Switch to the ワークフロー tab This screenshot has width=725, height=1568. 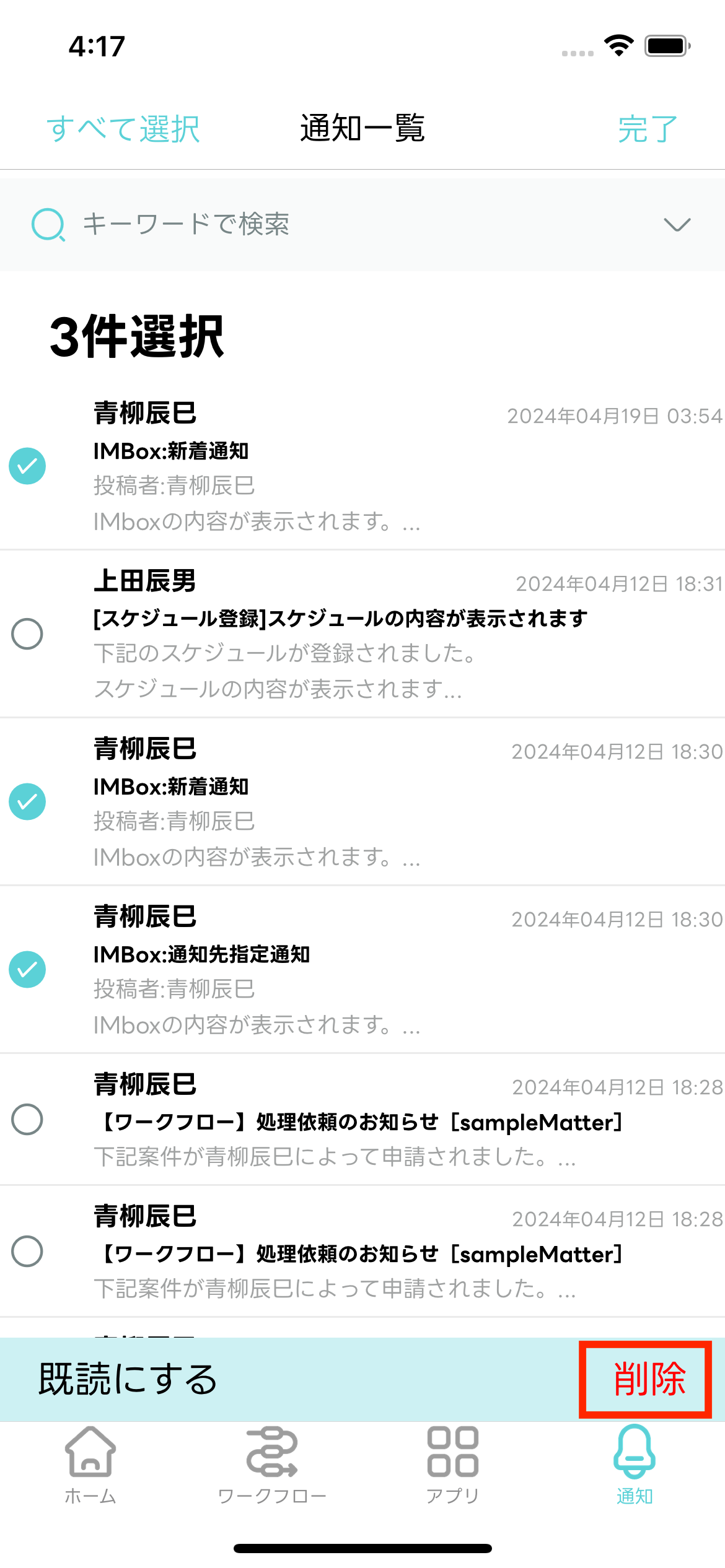click(272, 1465)
